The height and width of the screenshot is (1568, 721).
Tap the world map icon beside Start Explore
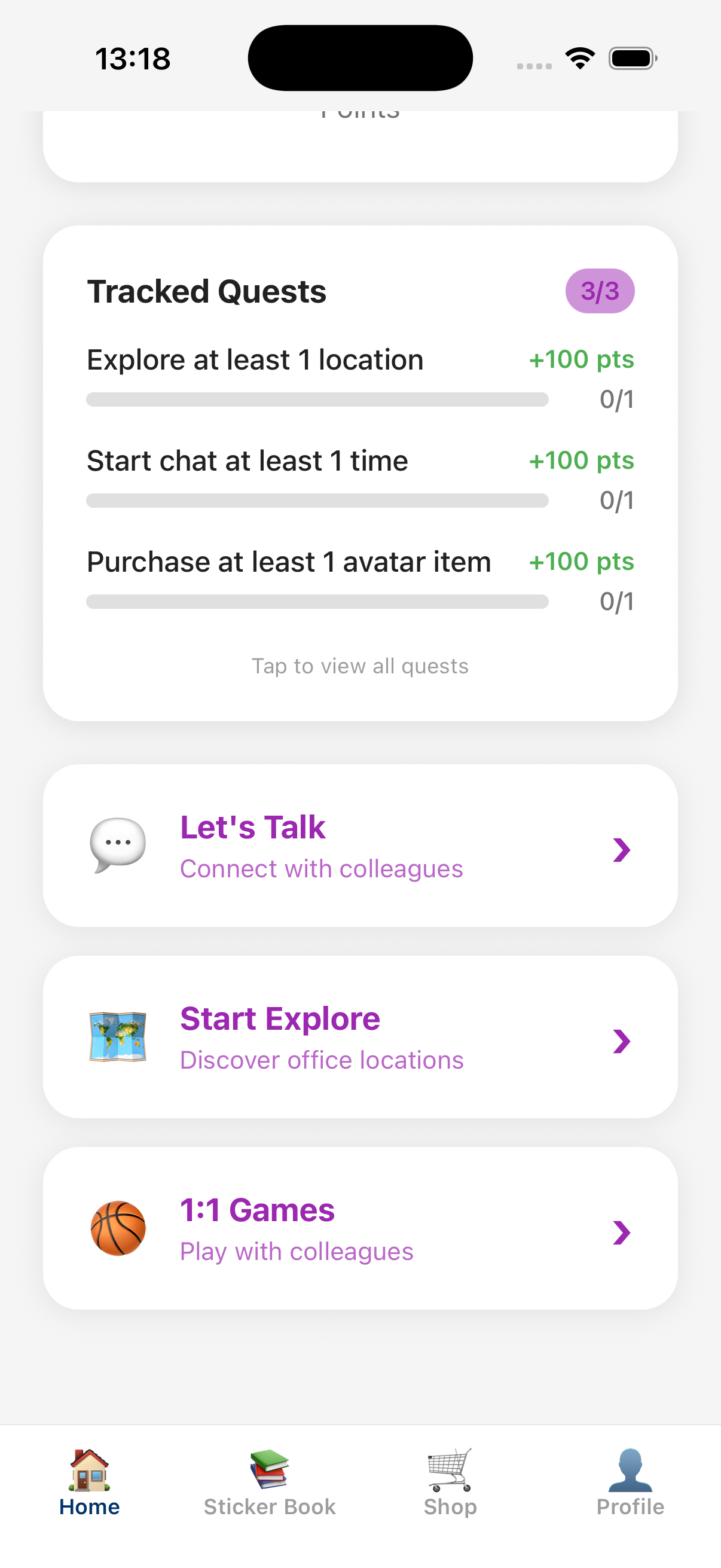117,1038
